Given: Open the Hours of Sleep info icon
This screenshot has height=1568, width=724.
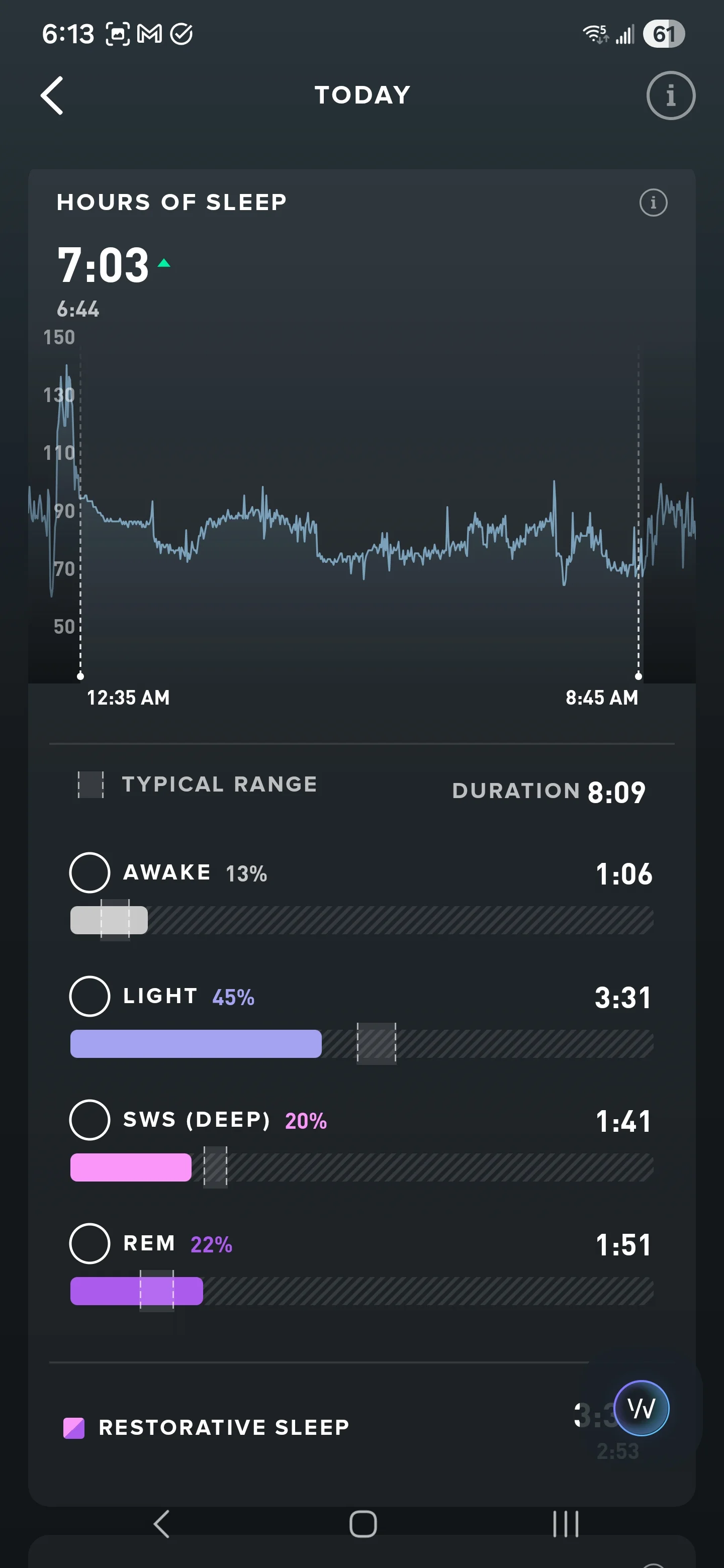Looking at the screenshot, I should (654, 202).
